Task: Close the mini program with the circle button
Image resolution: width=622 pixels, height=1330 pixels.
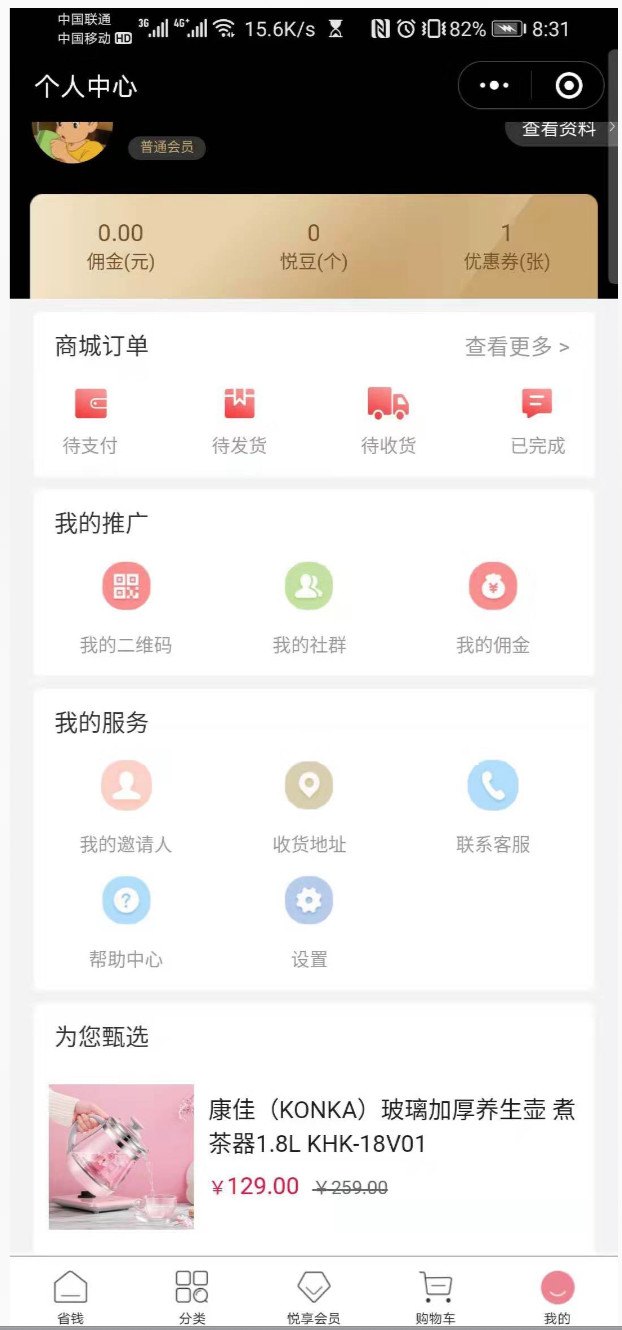Action: pos(568,86)
